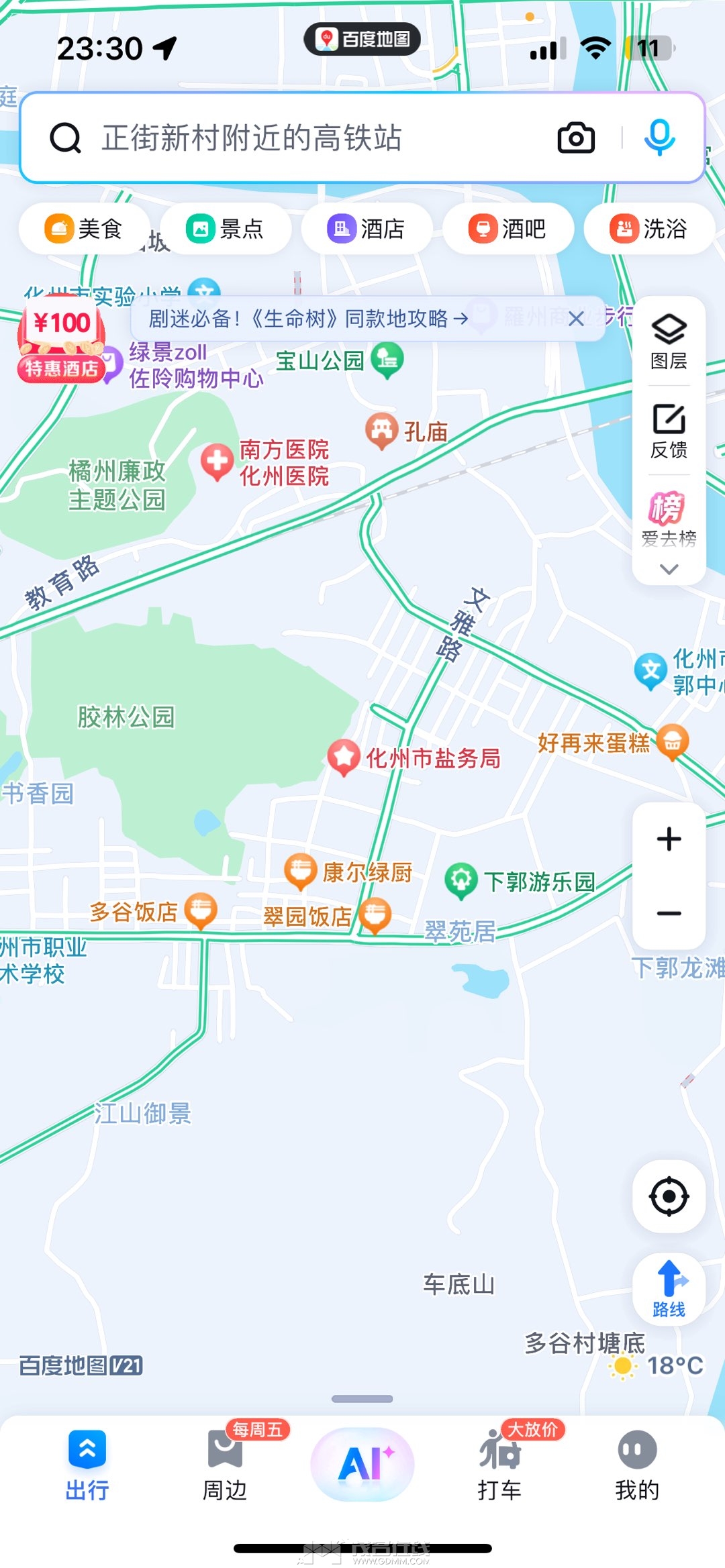Dismiss the 《生命树》 guide banner
The width and height of the screenshot is (725, 1568).
[576, 319]
